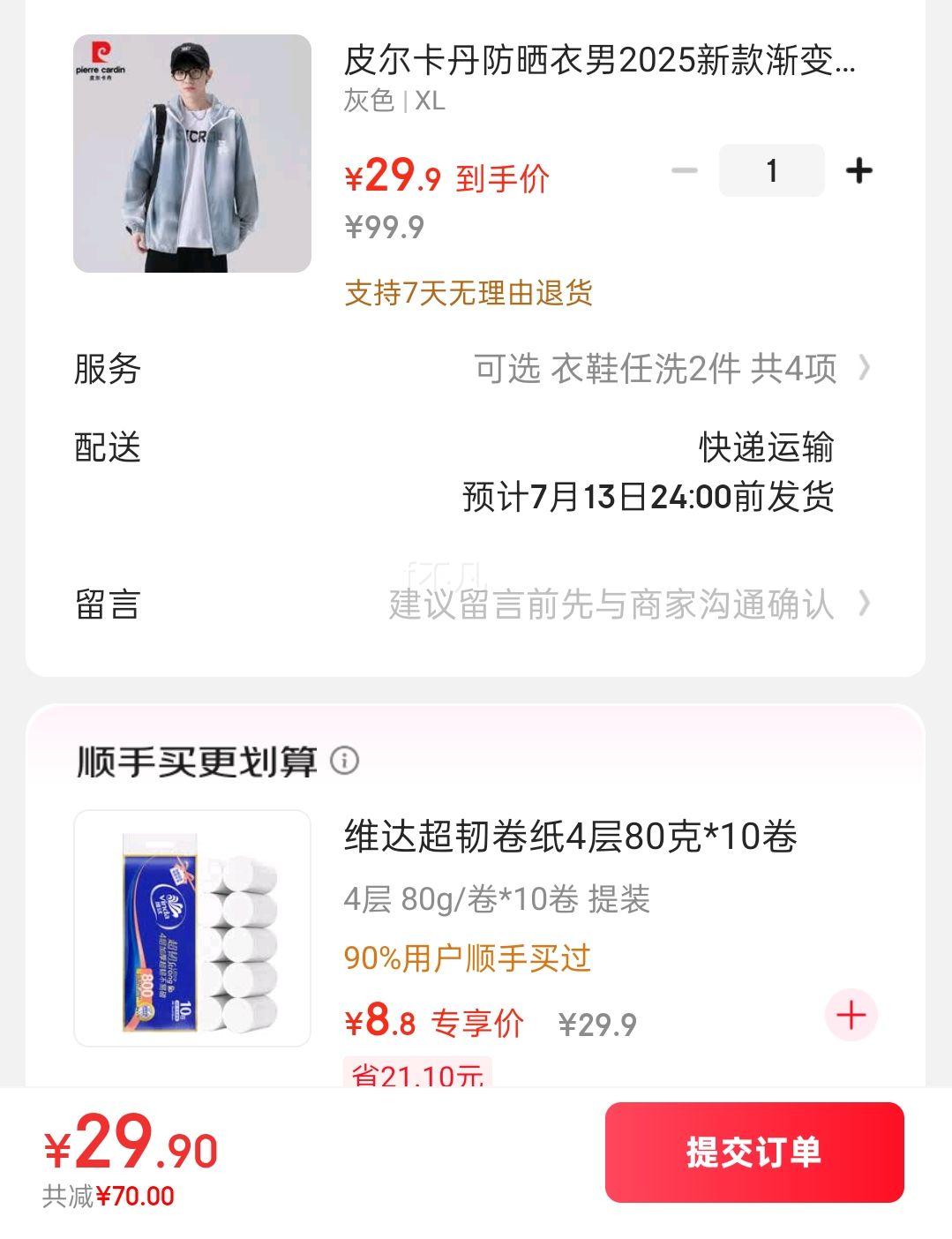Image resolution: width=952 pixels, height=1239 pixels.
Task: Tap the quantity field showing 1
Action: (x=772, y=171)
